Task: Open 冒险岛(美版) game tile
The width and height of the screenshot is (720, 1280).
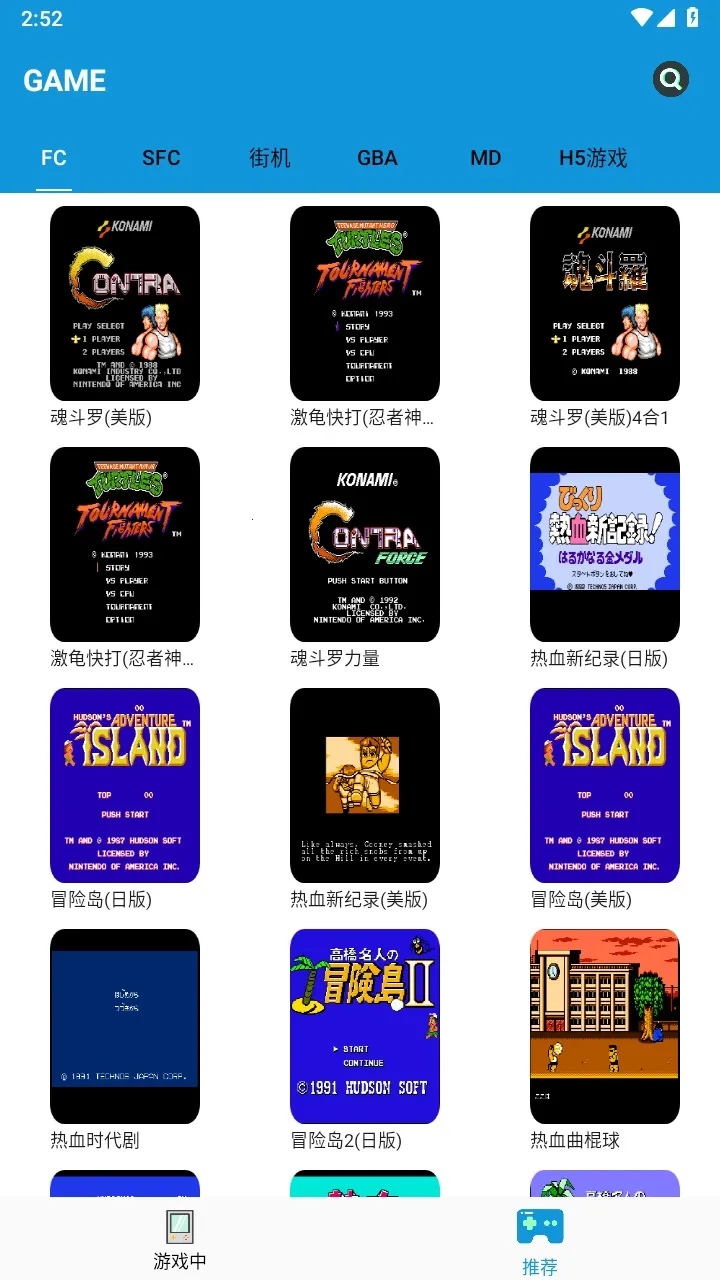Action: click(x=605, y=786)
